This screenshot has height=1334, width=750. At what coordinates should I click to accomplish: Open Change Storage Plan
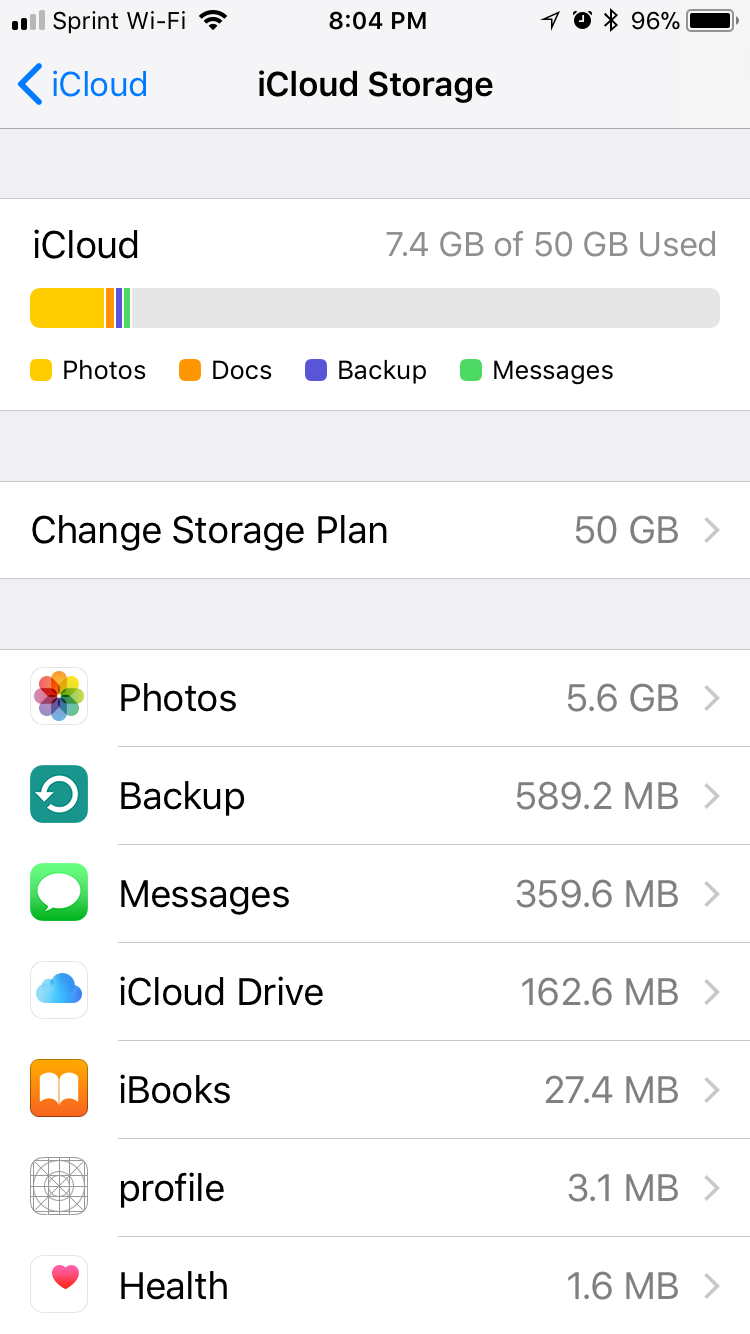click(x=375, y=530)
